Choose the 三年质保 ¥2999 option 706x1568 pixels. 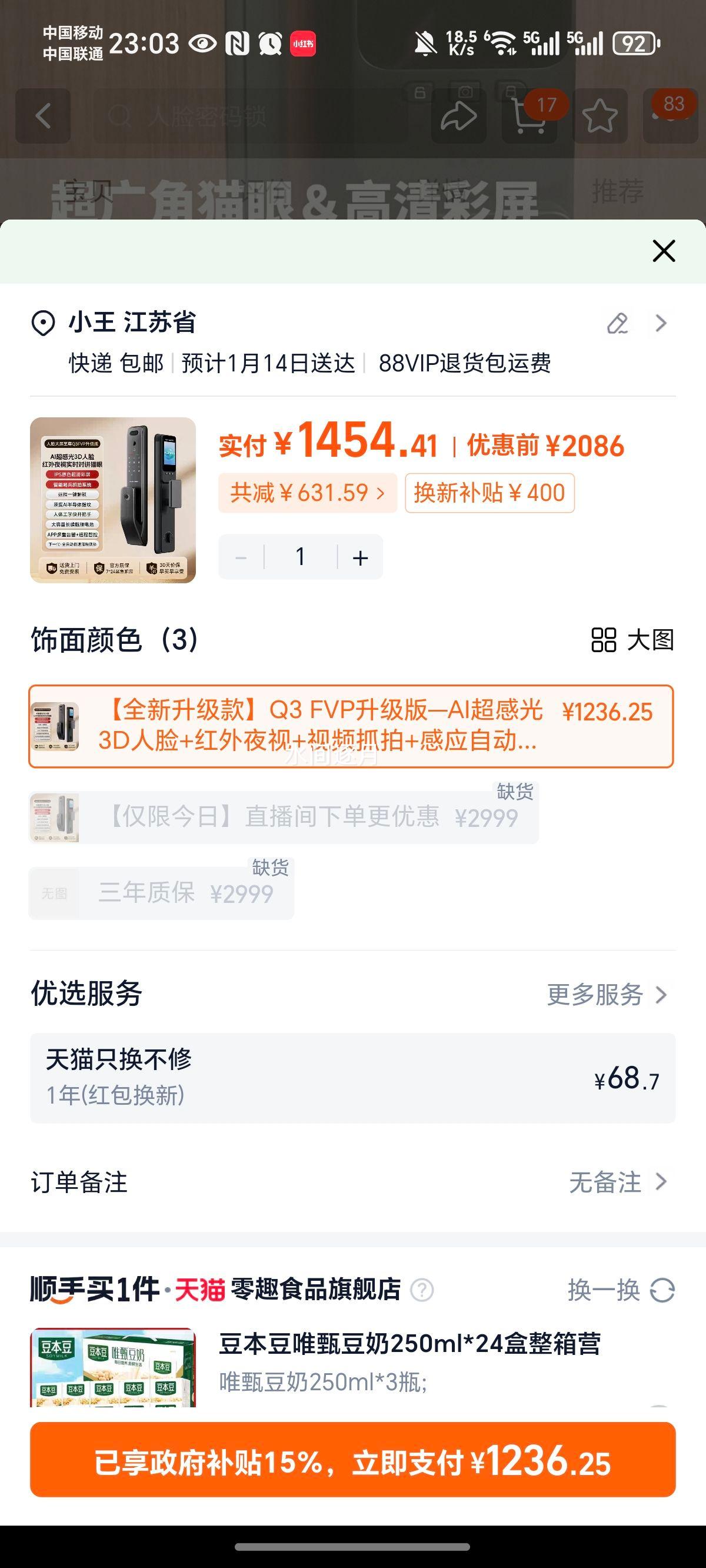coord(161,892)
